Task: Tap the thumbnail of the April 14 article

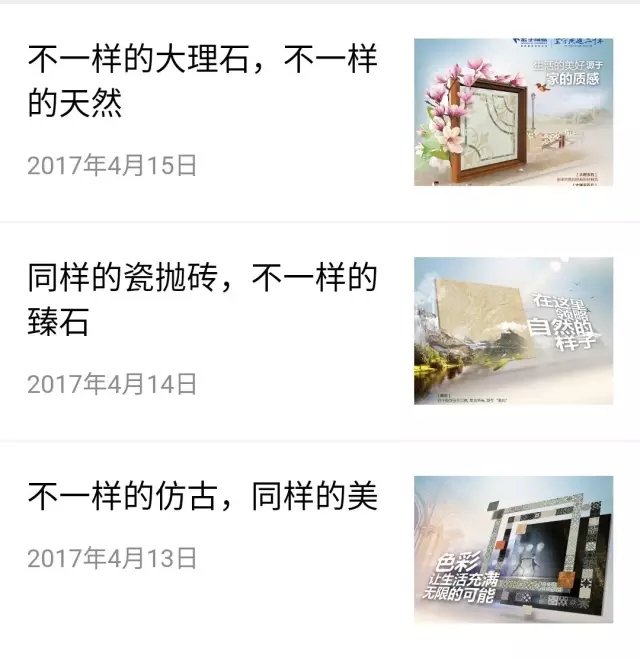Action: [513, 331]
